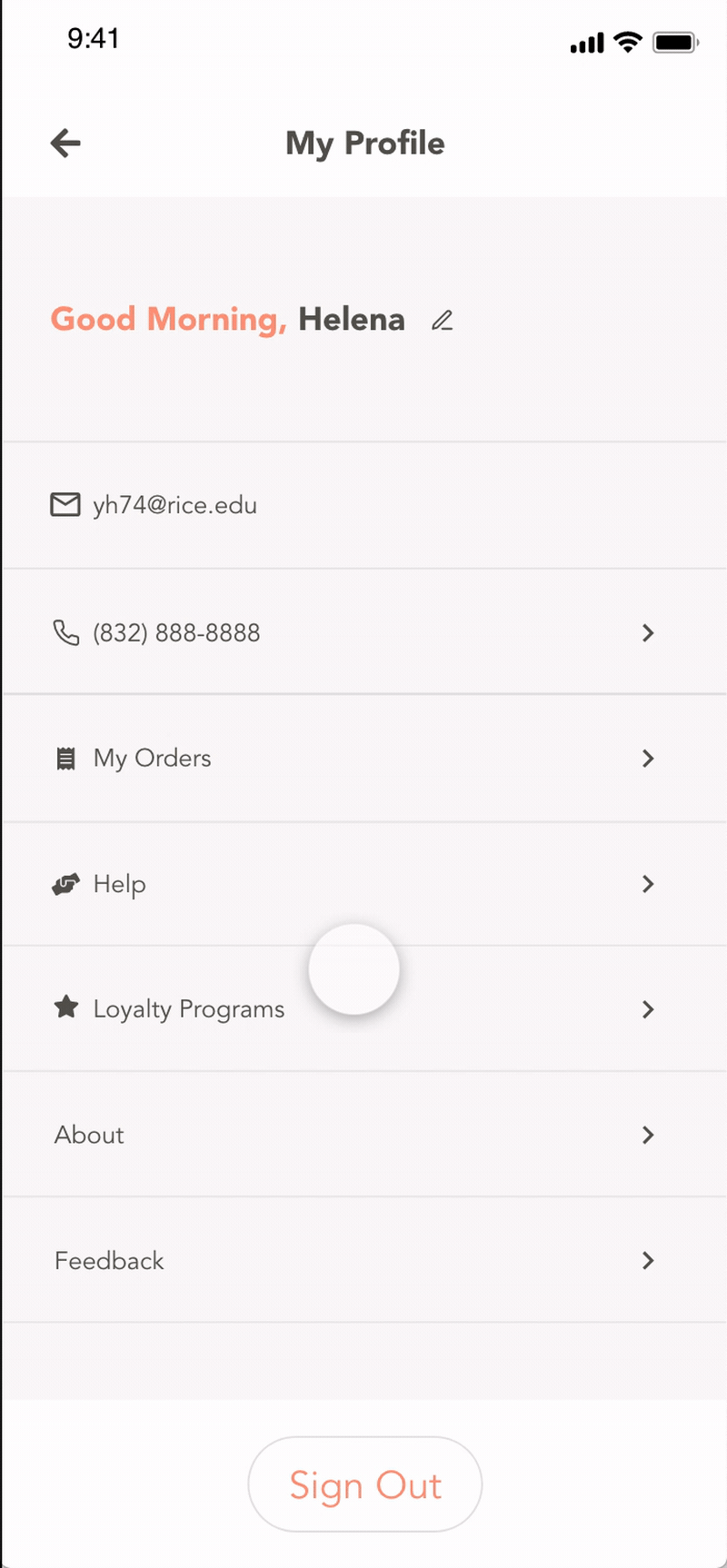This screenshot has height=1568, width=727.
Task: Open the Feedback row
Action: [363, 1260]
